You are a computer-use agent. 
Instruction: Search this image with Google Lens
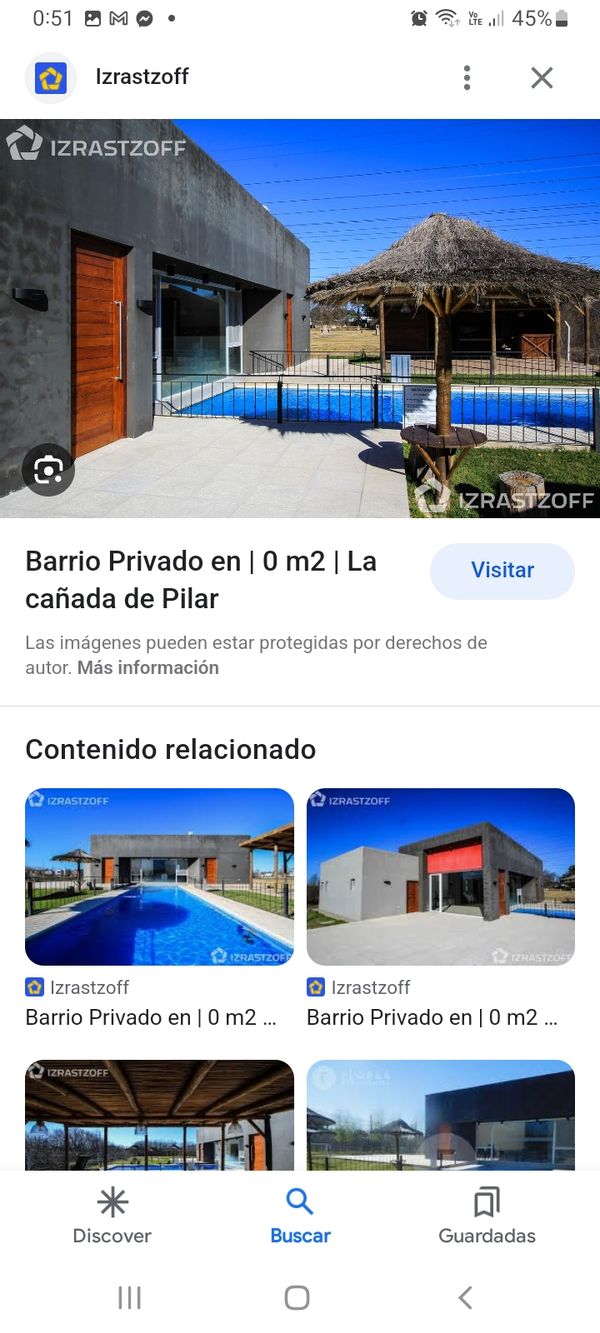tap(48, 470)
